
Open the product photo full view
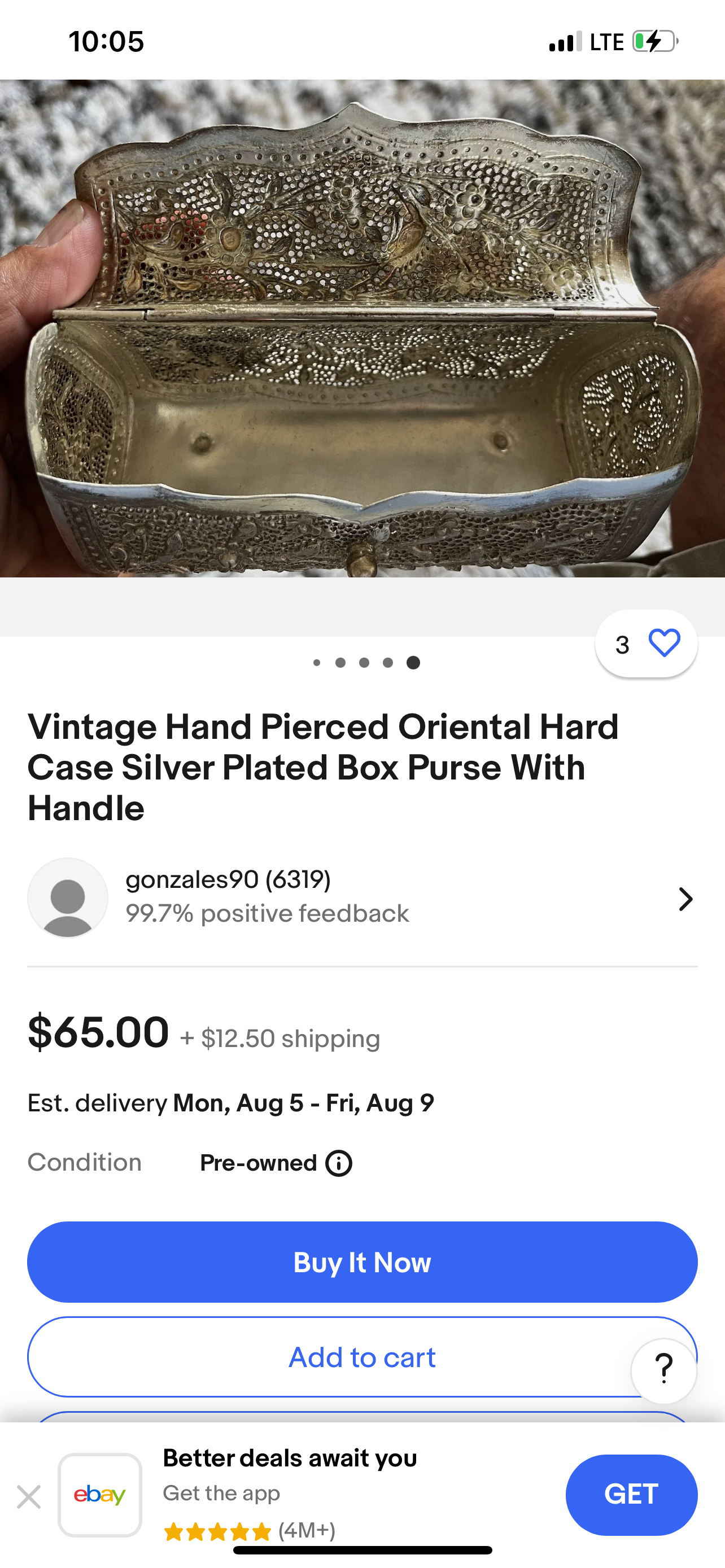pyautogui.click(x=362, y=329)
